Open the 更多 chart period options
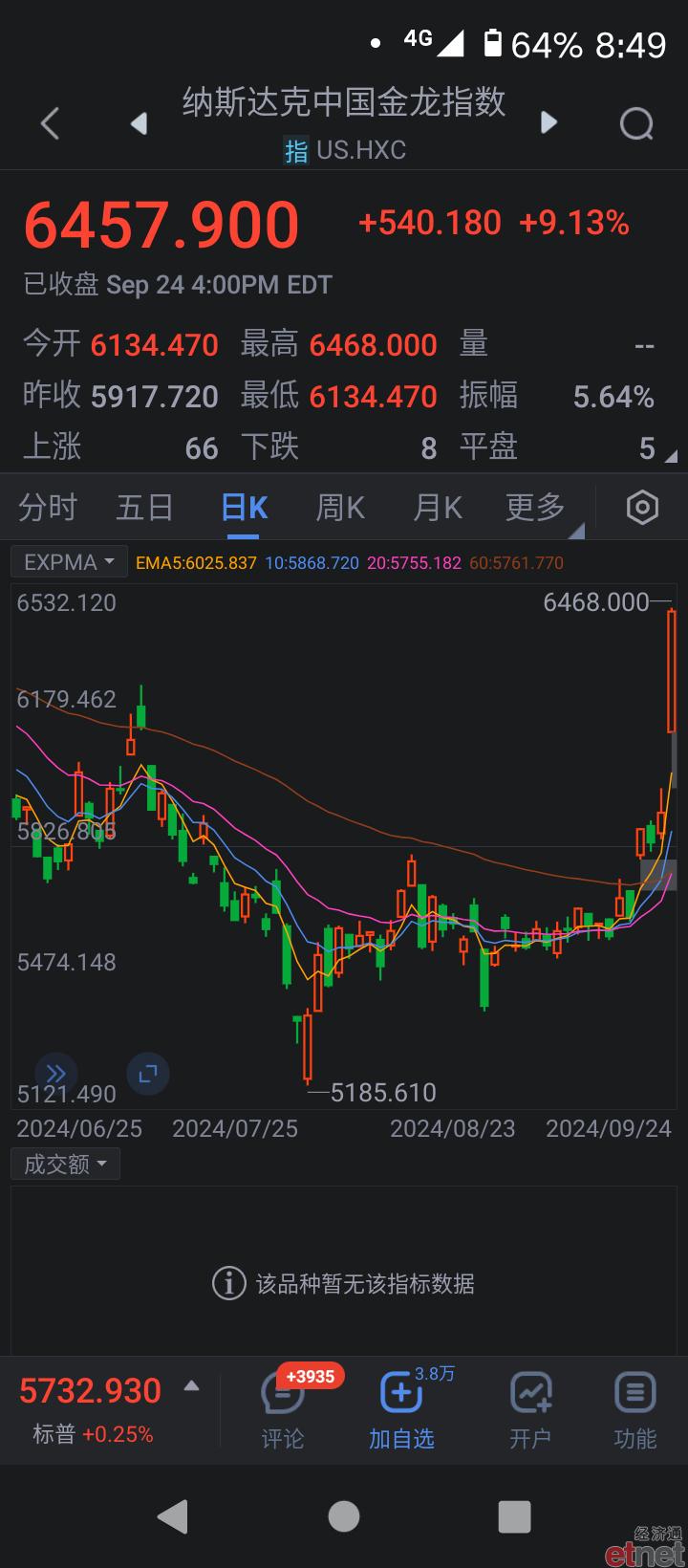Image resolution: width=688 pixels, height=1568 pixels. pyautogui.click(x=536, y=508)
